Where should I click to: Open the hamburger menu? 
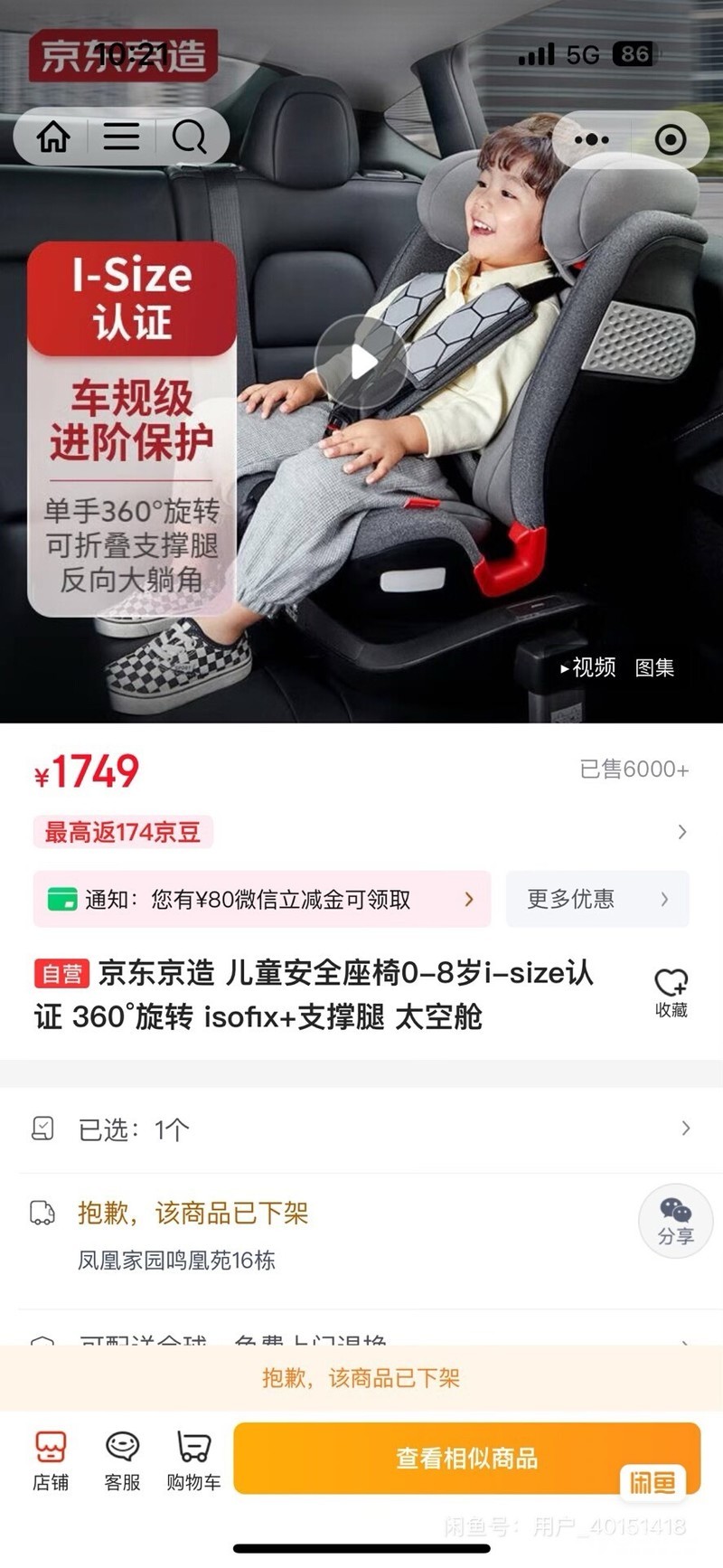[x=121, y=137]
